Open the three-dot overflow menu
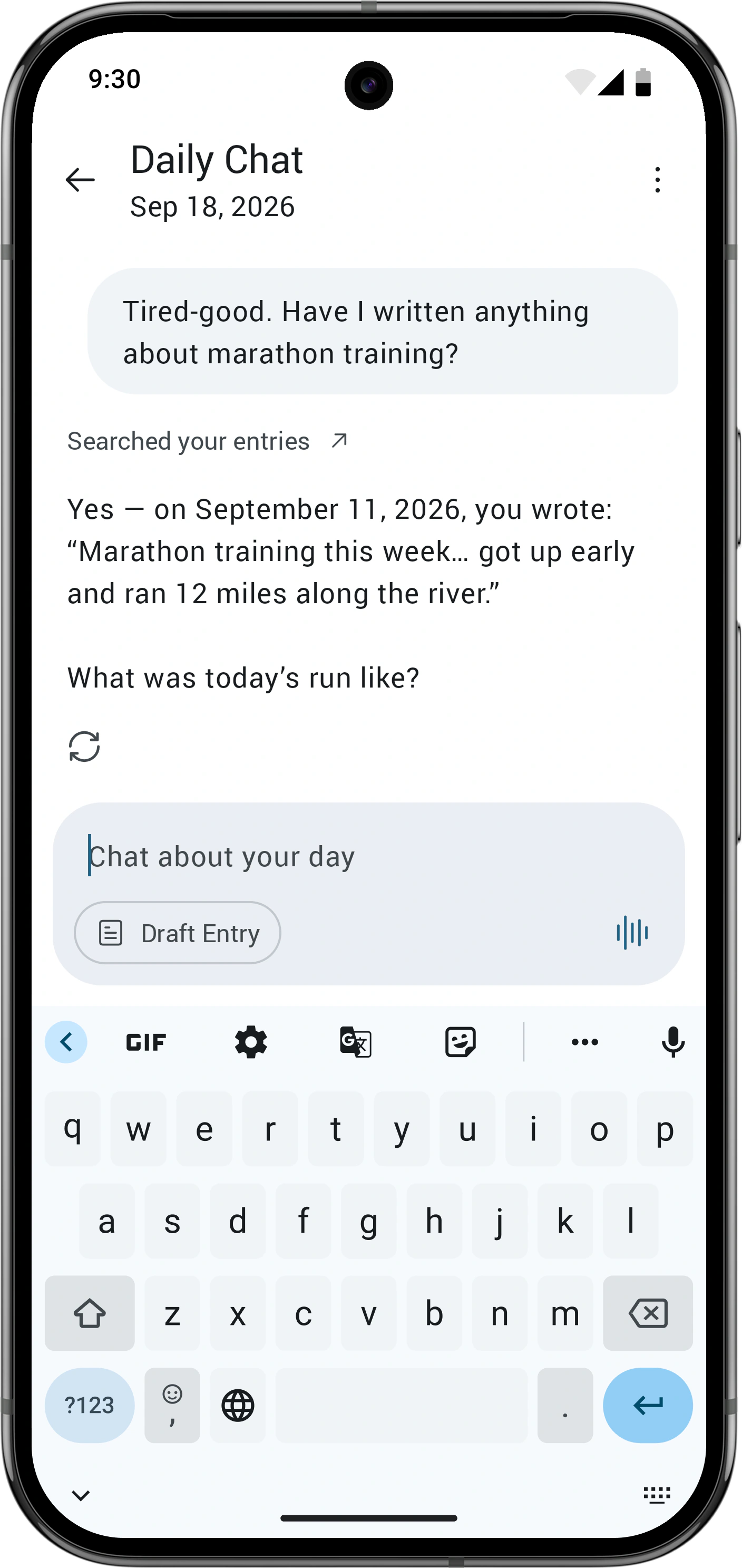742x1568 pixels. point(658,180)
